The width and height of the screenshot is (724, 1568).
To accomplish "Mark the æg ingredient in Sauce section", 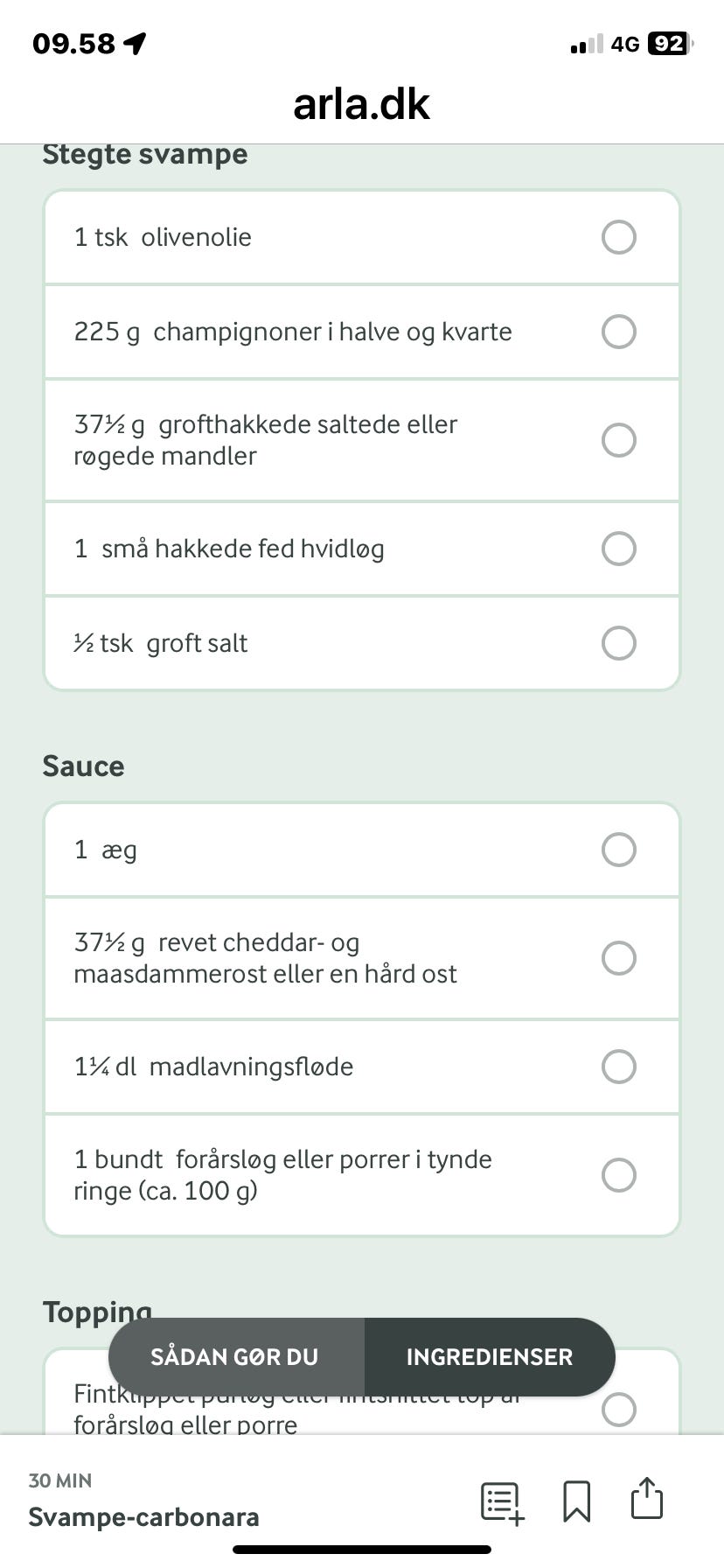I will [619, 849].
